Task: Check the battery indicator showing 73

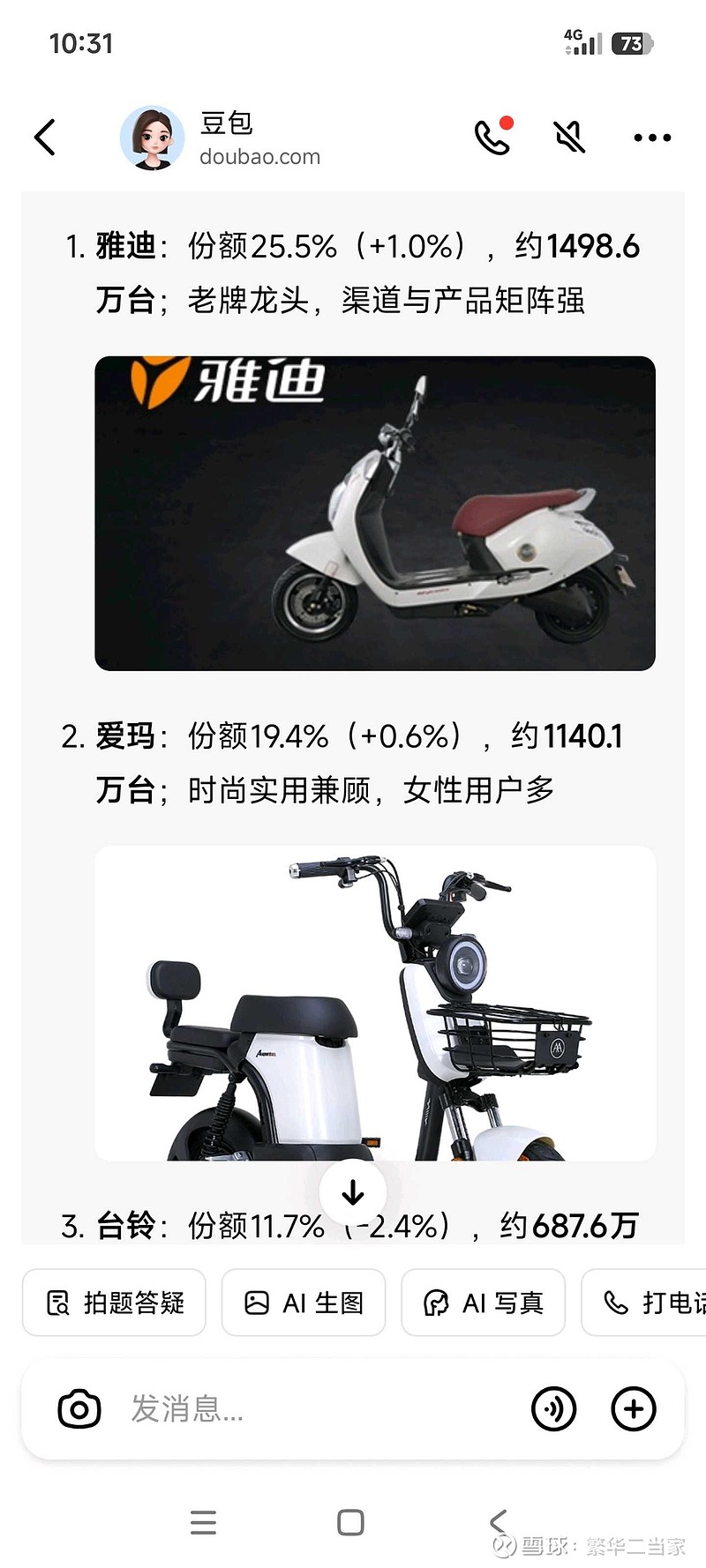Action: point(630,42)
